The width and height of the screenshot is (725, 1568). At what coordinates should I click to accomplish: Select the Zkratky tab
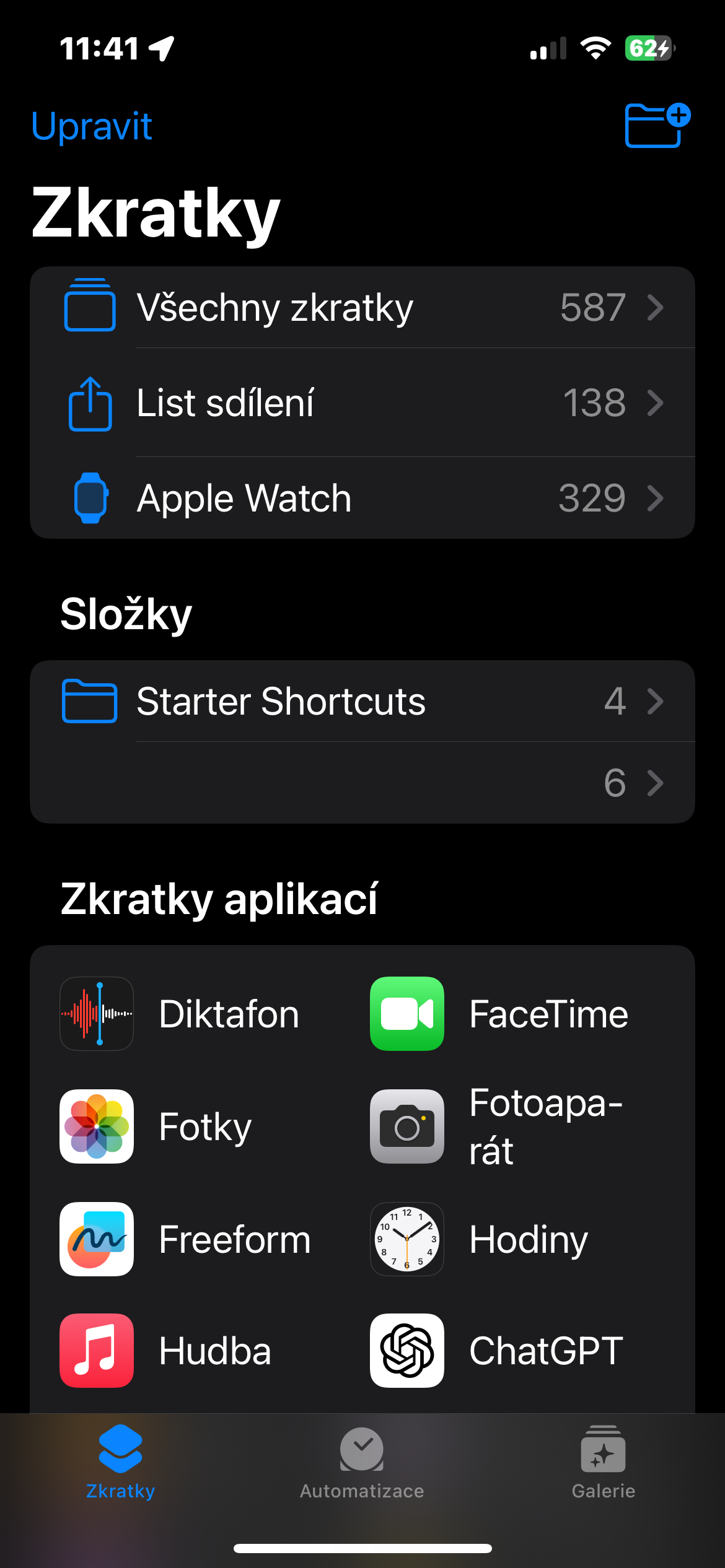(120, 1463)
